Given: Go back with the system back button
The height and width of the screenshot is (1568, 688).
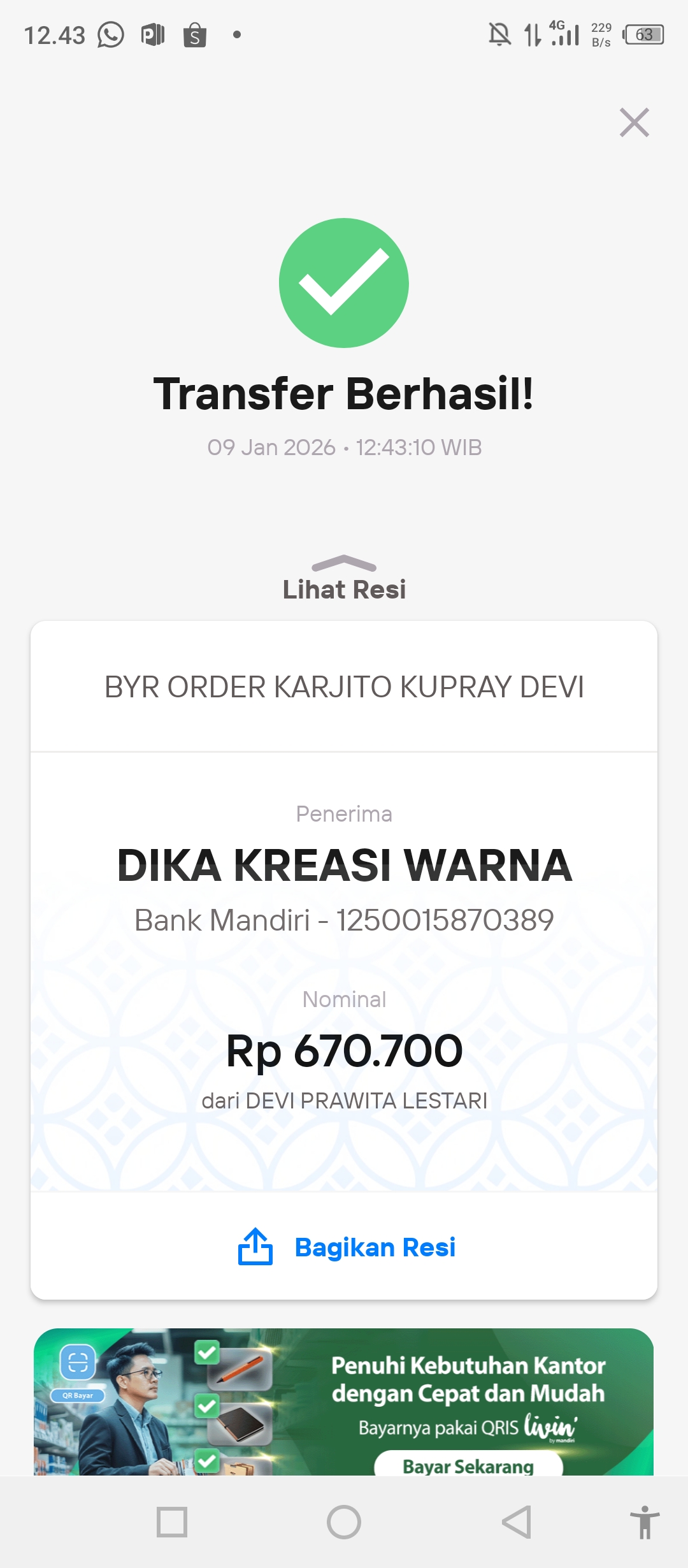Looking at the screenshot, I should pyautogui.click(x=517, y=1522).
